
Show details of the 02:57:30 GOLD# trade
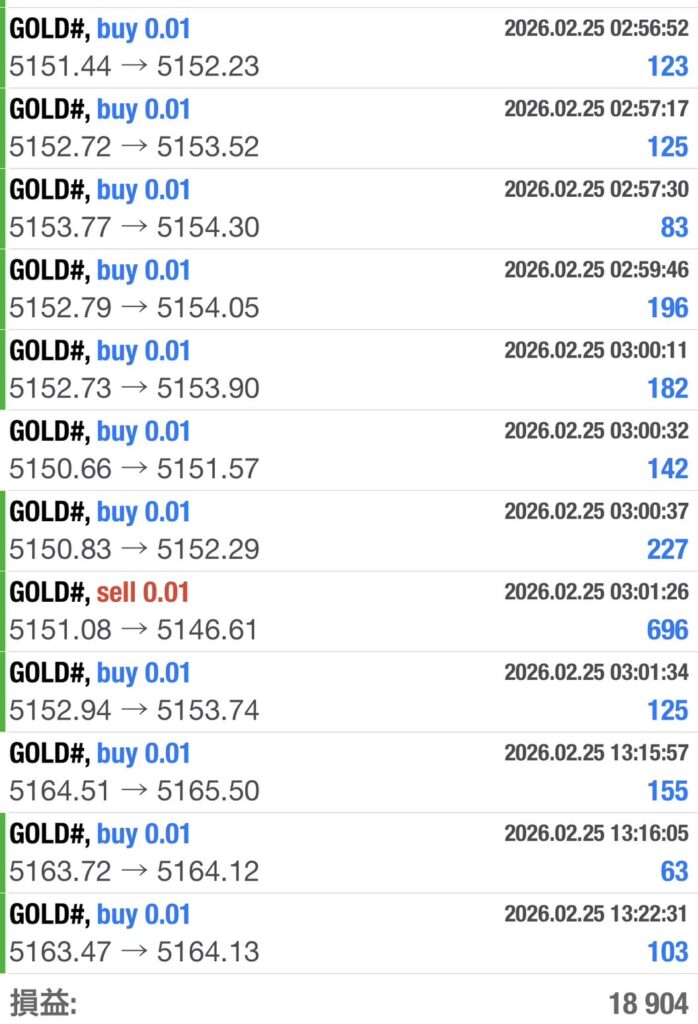click(349, 209)
